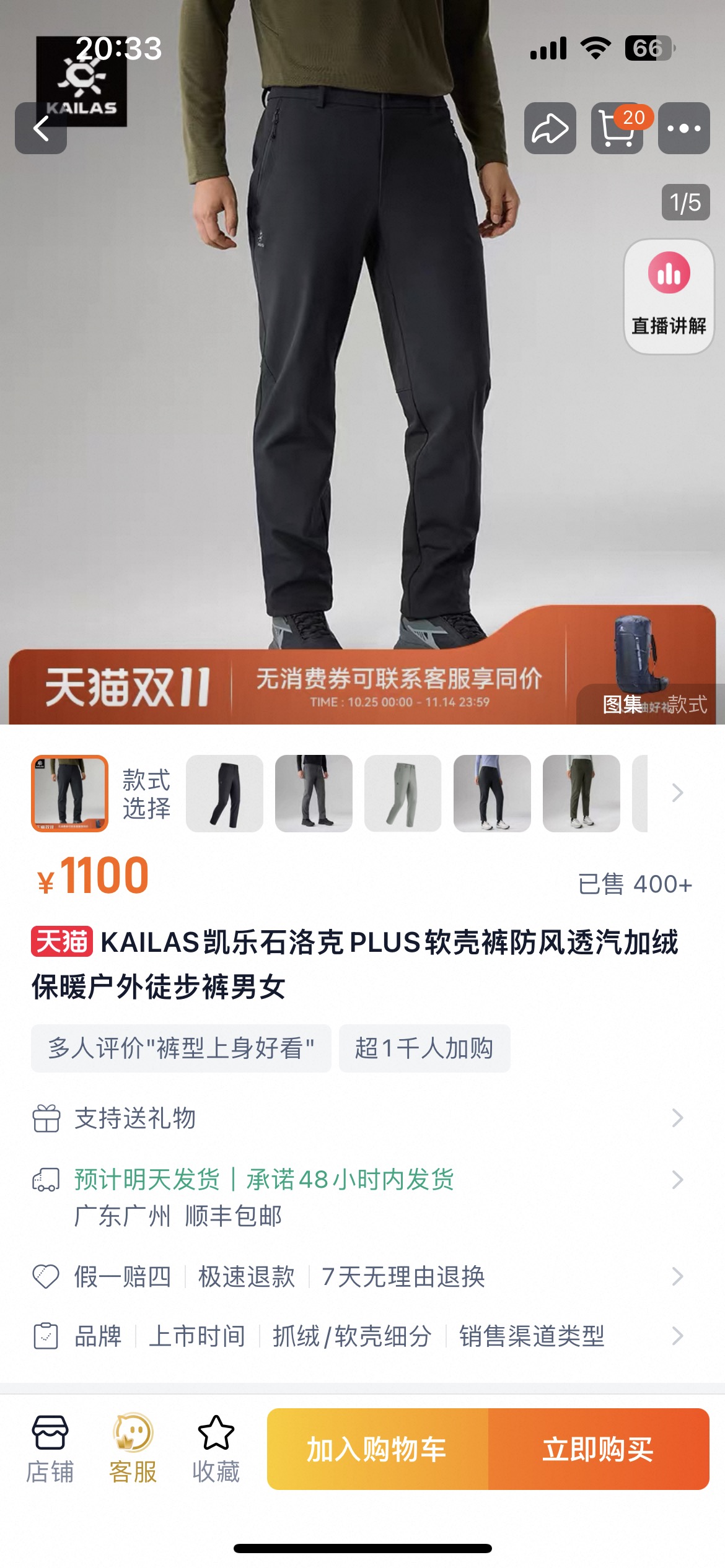The height and width of the screenshot is (1568, 725).
Task: Expand more styles with the chevron arrow
Action: point(678,793)
